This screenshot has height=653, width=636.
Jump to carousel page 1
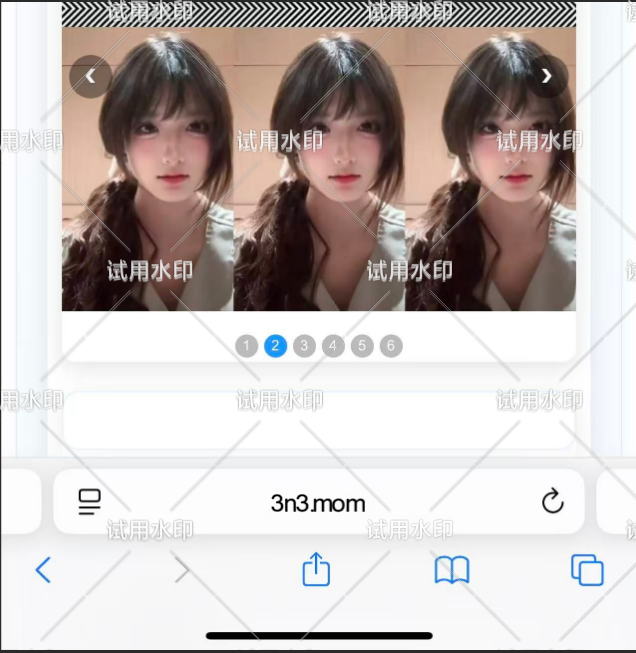click(x=247, y=346)
